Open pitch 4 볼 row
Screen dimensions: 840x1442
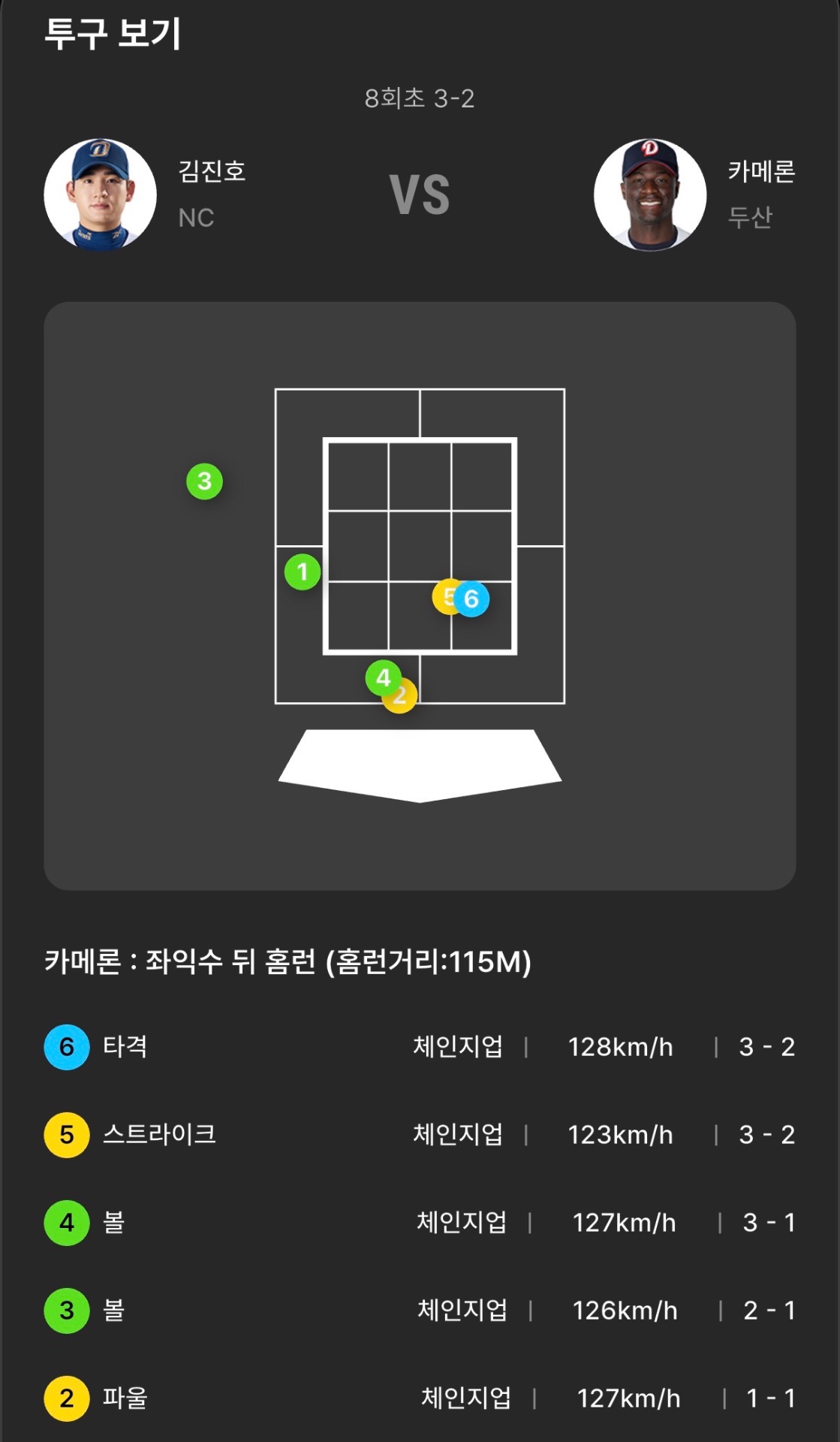pyautogui.click(x=419, y=1223)
